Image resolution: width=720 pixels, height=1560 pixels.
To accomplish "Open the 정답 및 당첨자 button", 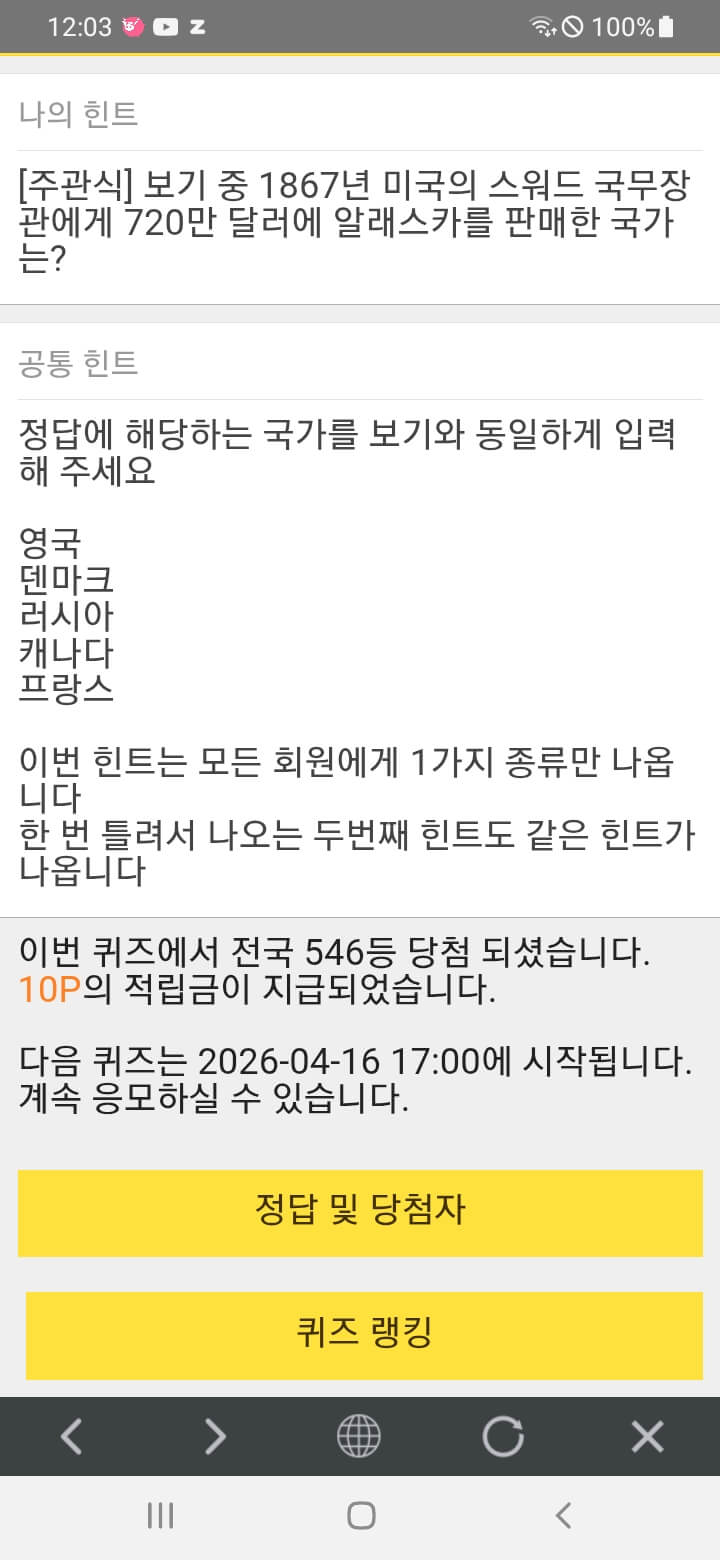I will pyautogui.click(x=360, y=1212).
